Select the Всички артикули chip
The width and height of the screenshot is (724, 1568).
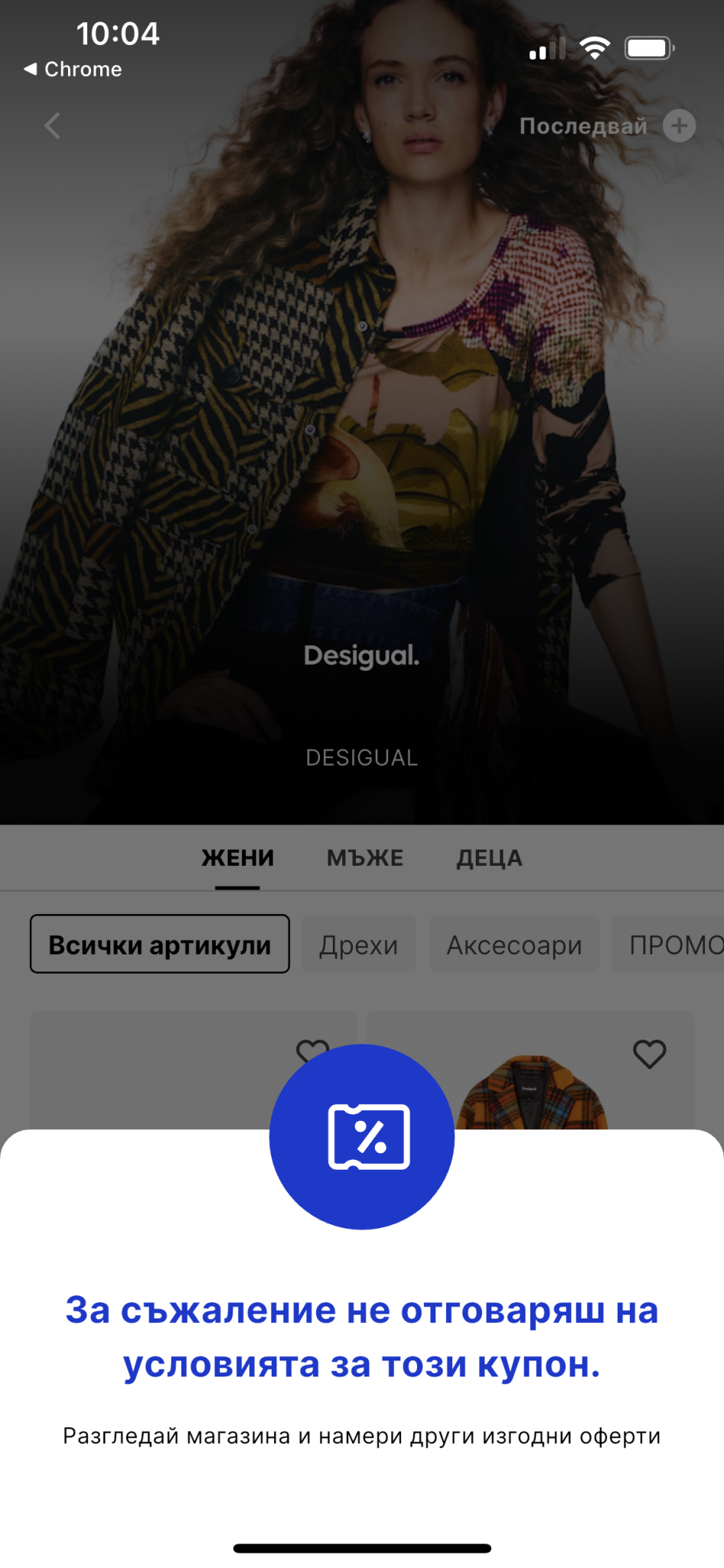(160, 945)
